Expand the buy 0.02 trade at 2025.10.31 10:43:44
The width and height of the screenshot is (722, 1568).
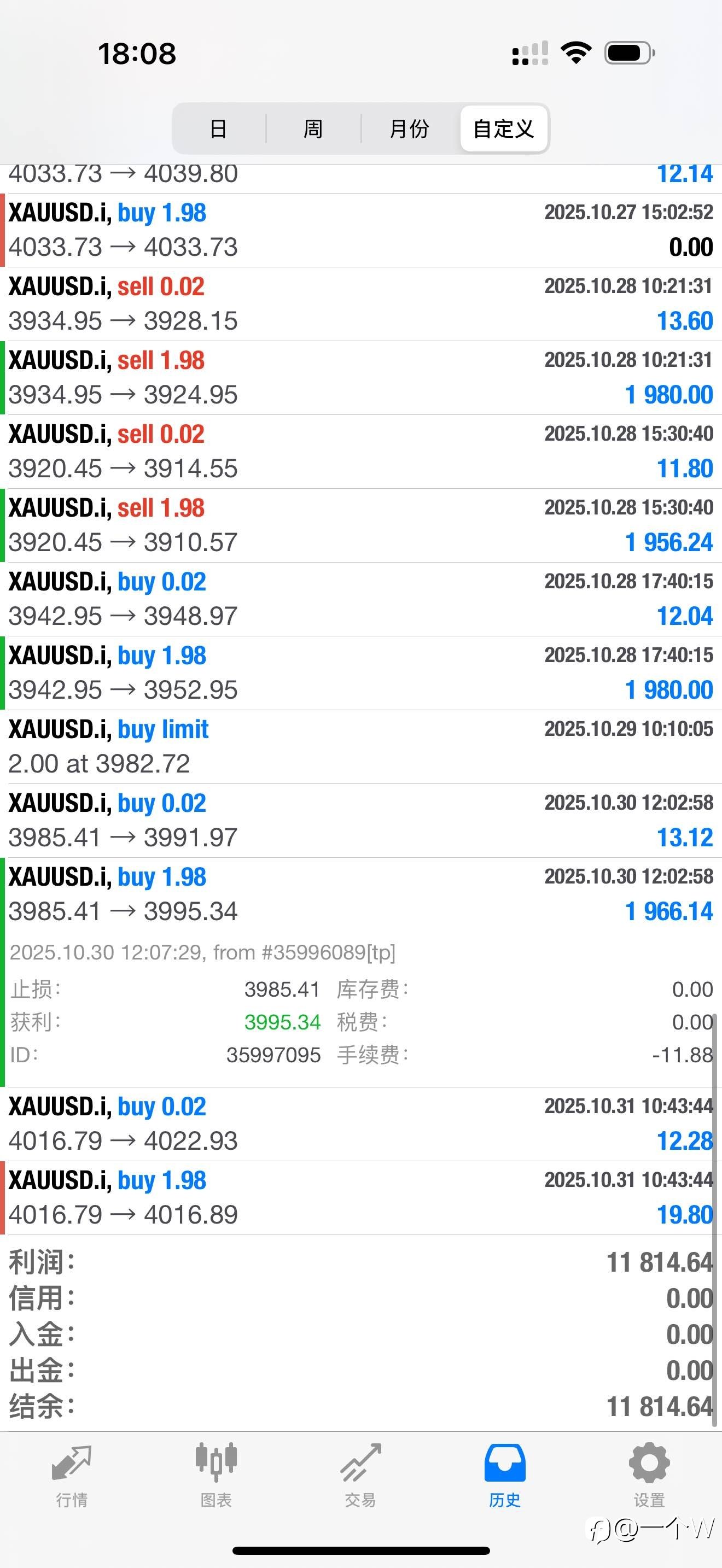click(x=361, y=1124)
